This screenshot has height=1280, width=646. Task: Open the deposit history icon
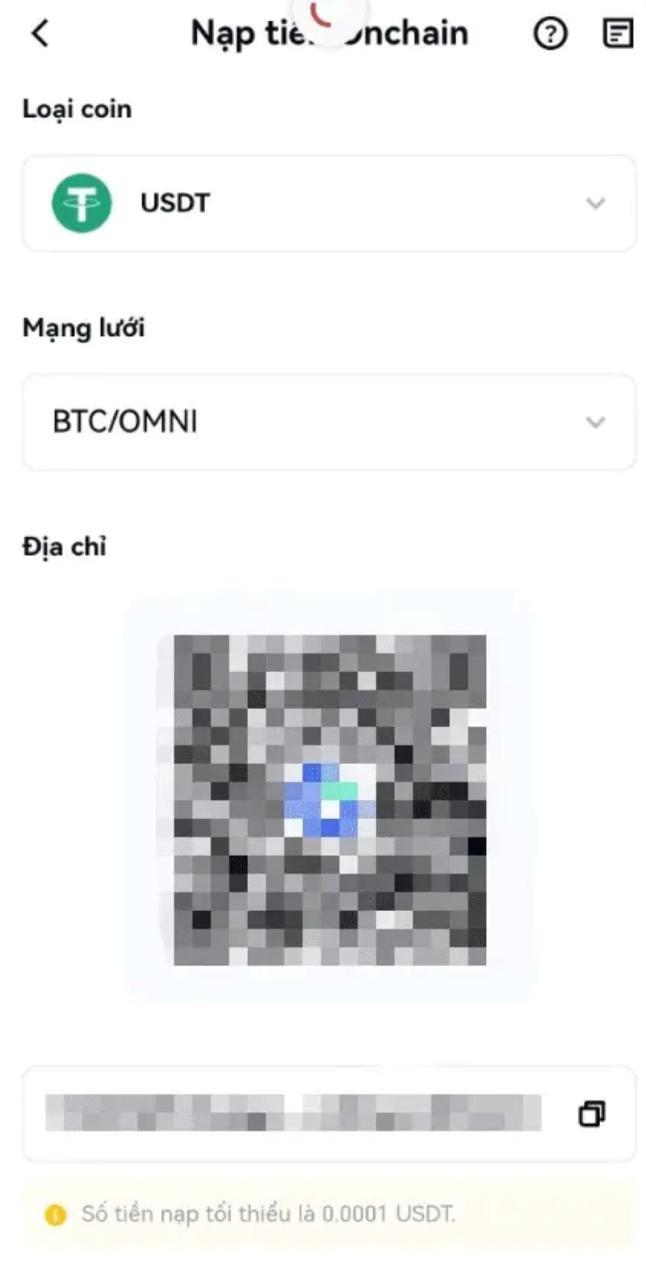[x=618, y=35]
